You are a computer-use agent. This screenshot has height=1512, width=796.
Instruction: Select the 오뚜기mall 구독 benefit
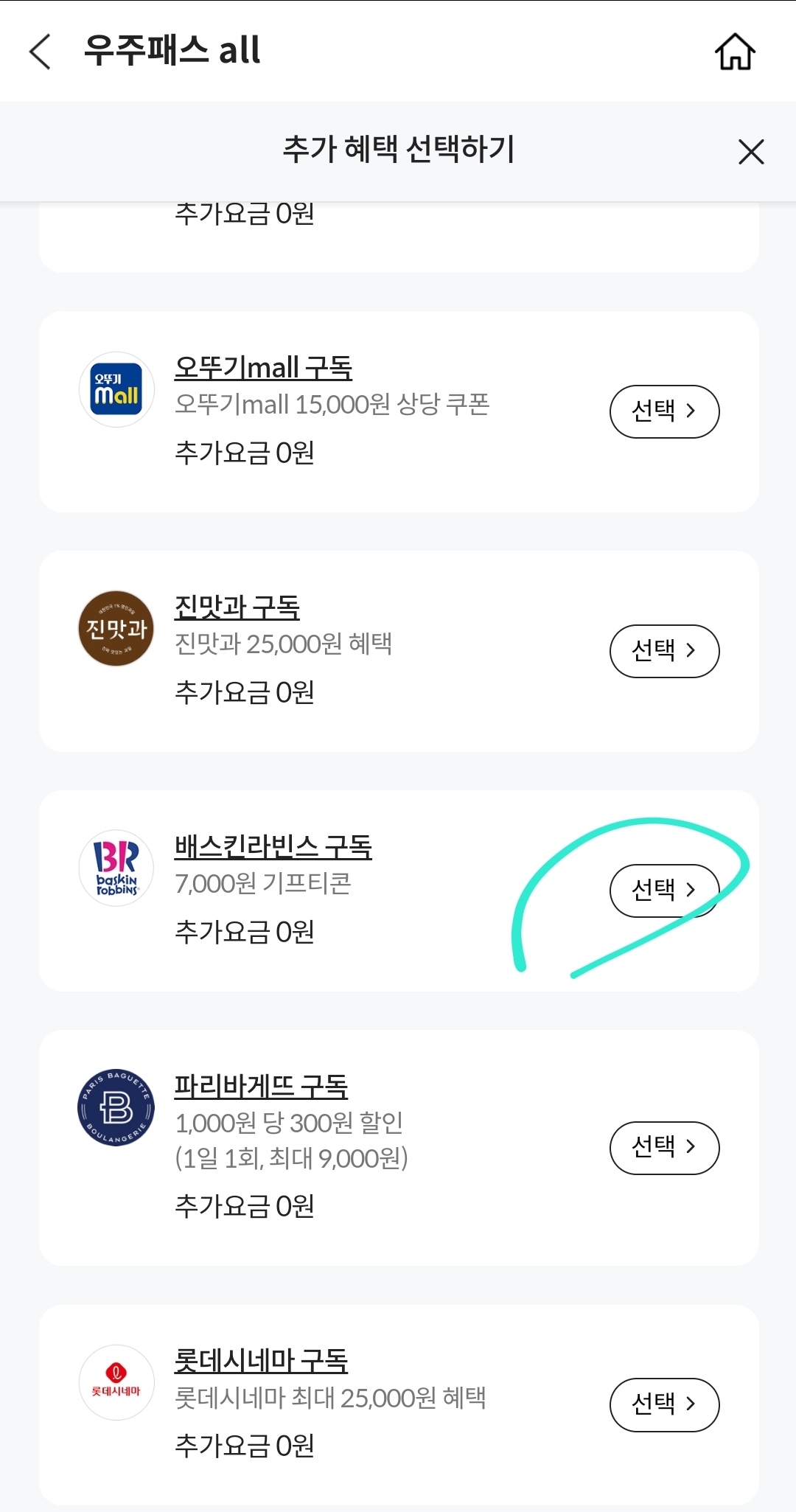point(664,411)
